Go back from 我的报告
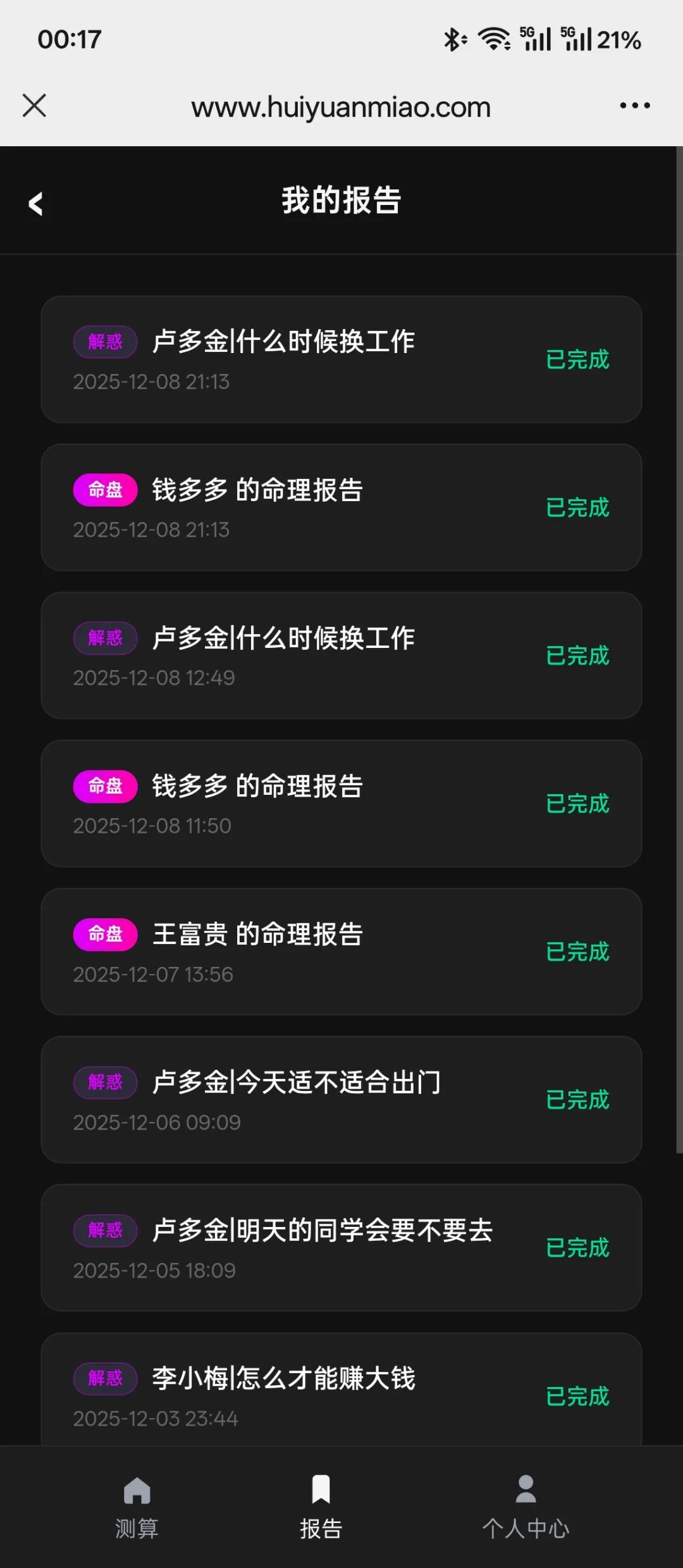Viewport: 683px width, 1568px height. pyautogui.click(x=36, y=204)
